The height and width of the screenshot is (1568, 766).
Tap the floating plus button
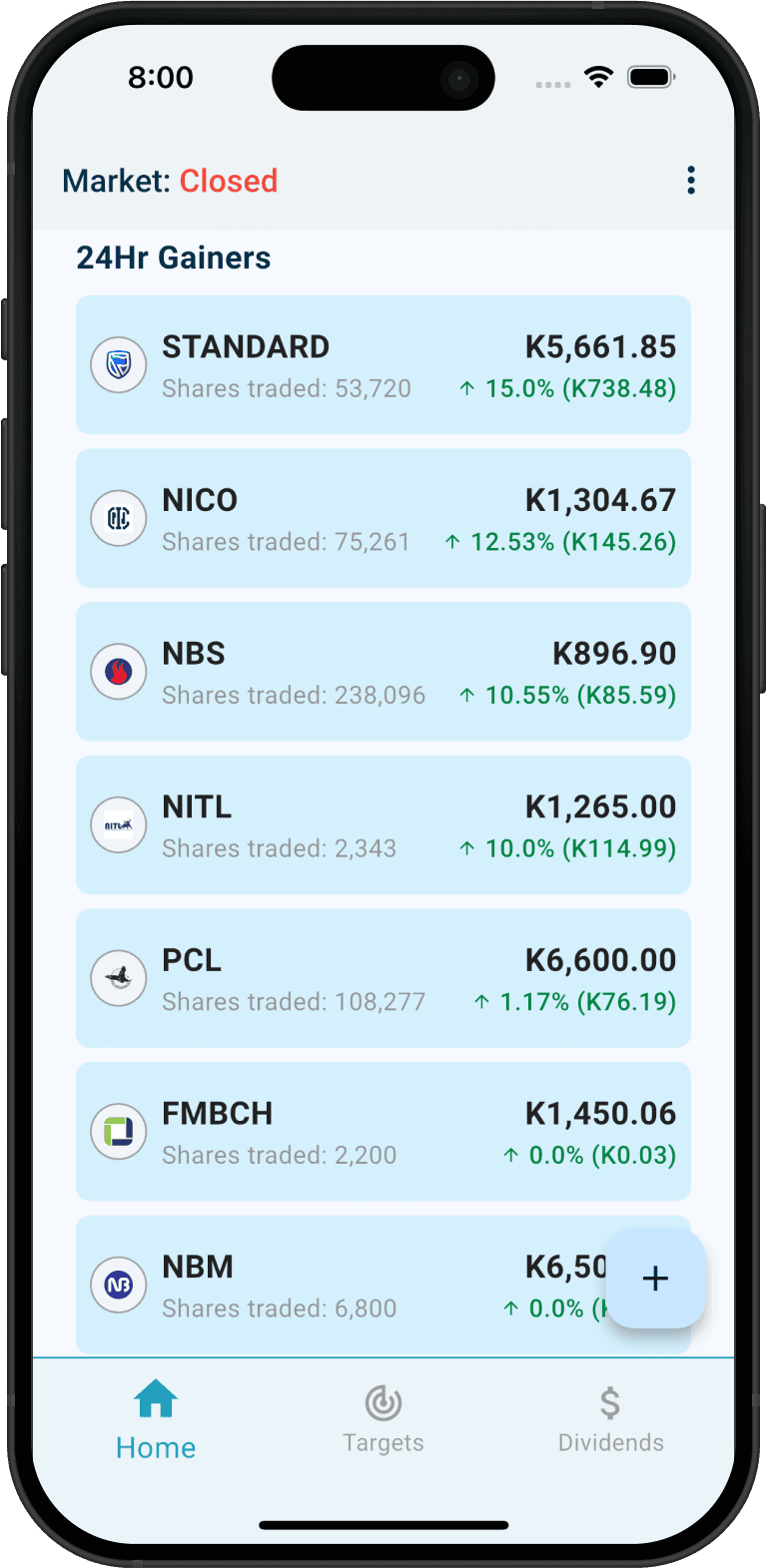655,1279
